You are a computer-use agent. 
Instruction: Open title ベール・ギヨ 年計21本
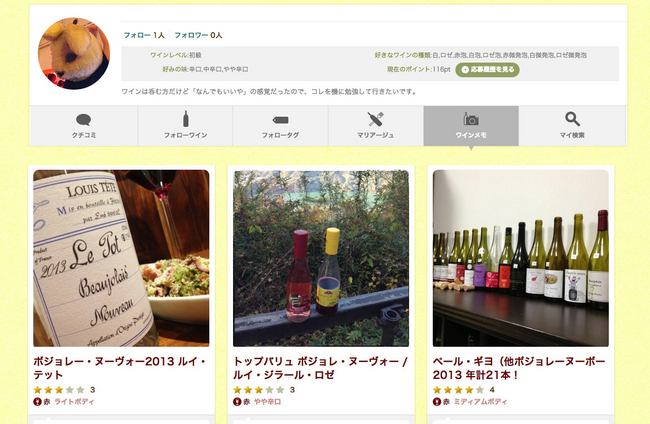coord(520,366)
